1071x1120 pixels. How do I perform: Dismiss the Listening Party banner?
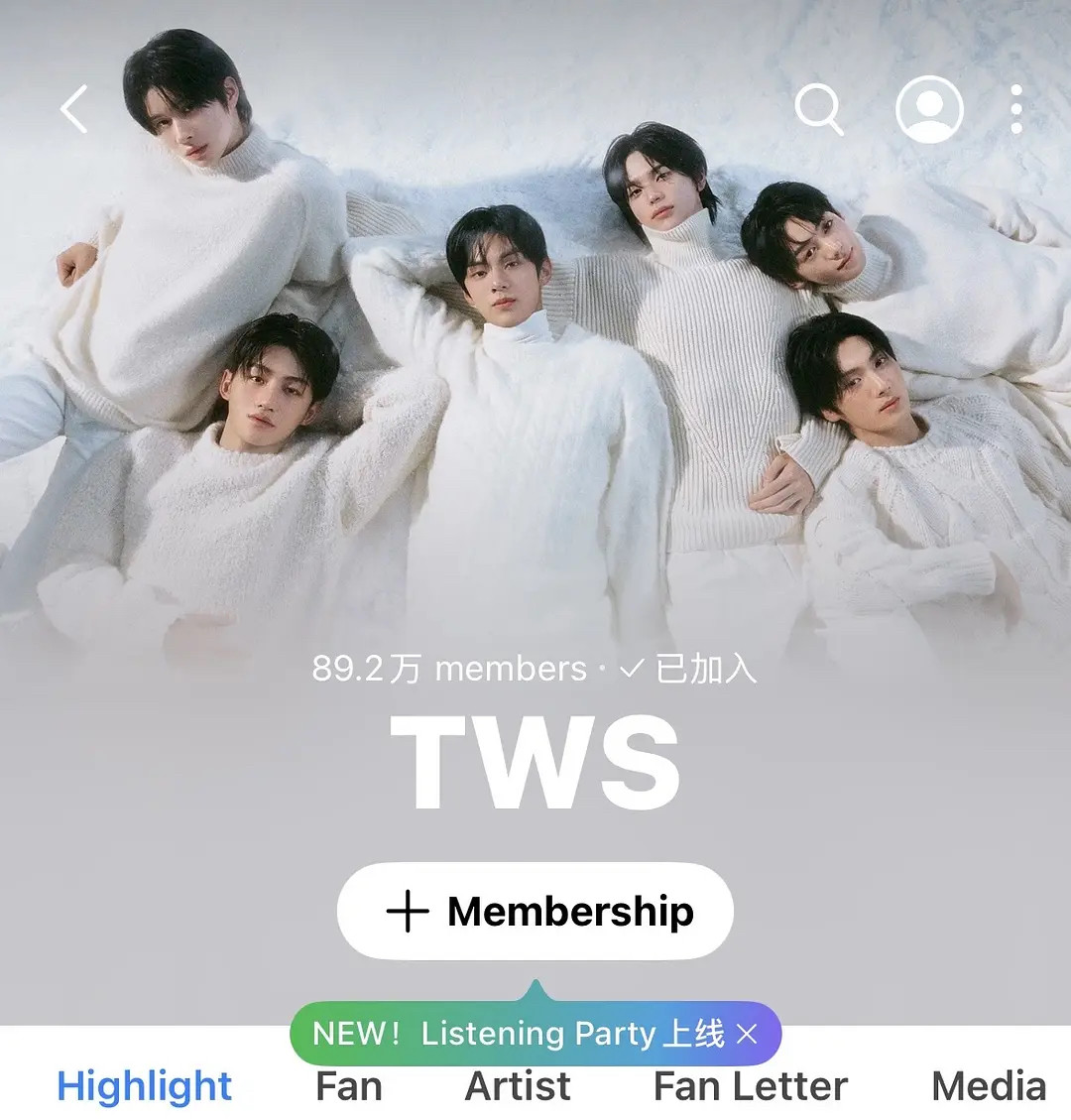click(748, 1035)
